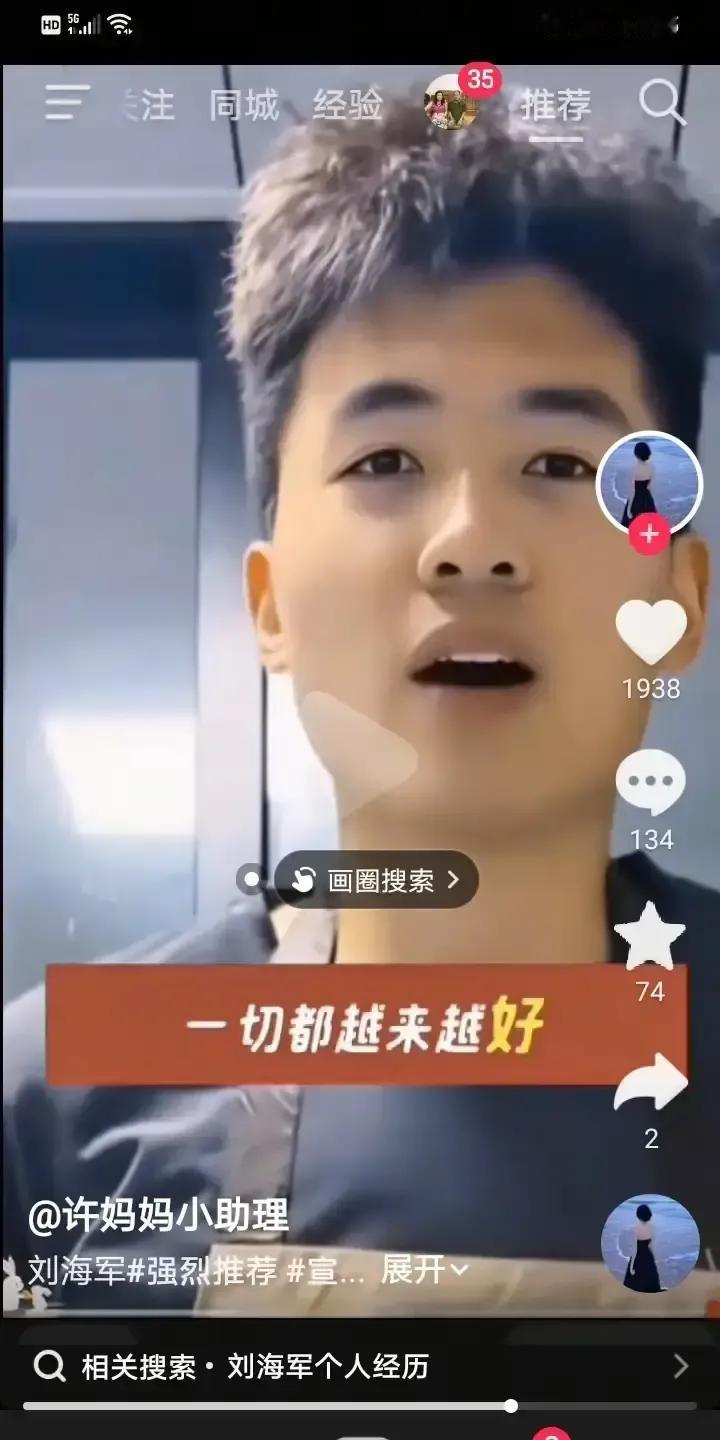Check like count showing 1938
The height and width of the screenshot is (1440, 720).
coord(651,687)
